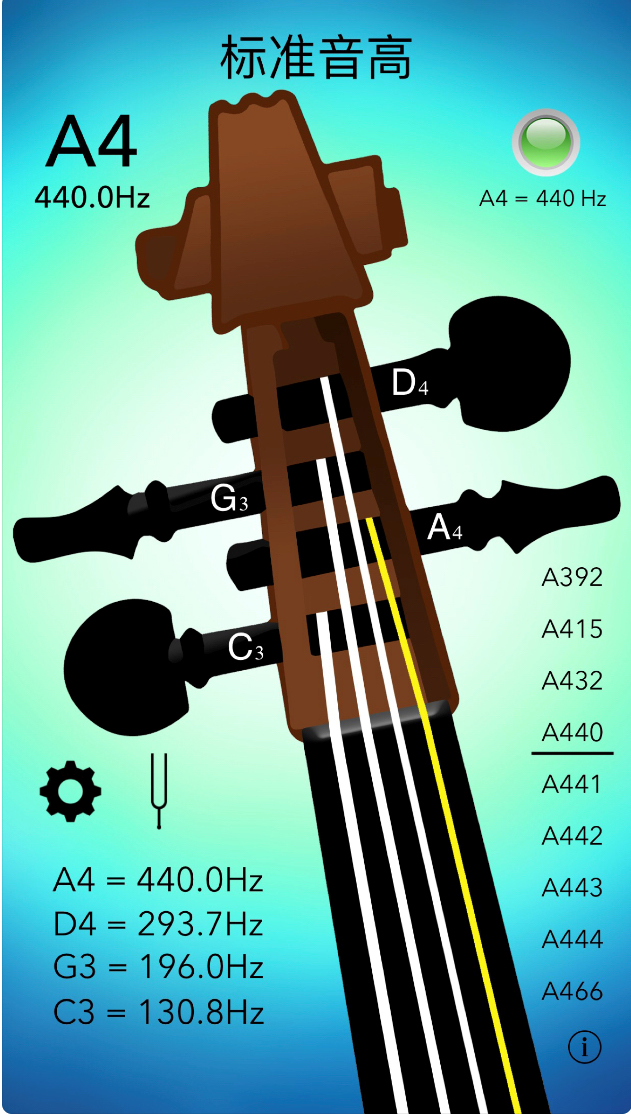Switch reference pitch to A466
This screenshot has width=631, height=1114.
tap(572, 992)
